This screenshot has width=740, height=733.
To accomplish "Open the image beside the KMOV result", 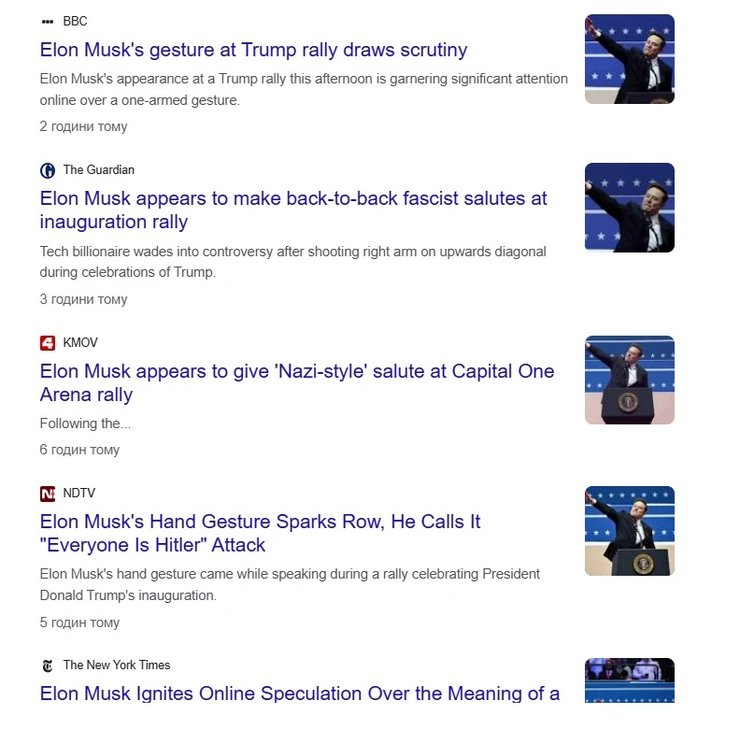I will pos(629,380).
